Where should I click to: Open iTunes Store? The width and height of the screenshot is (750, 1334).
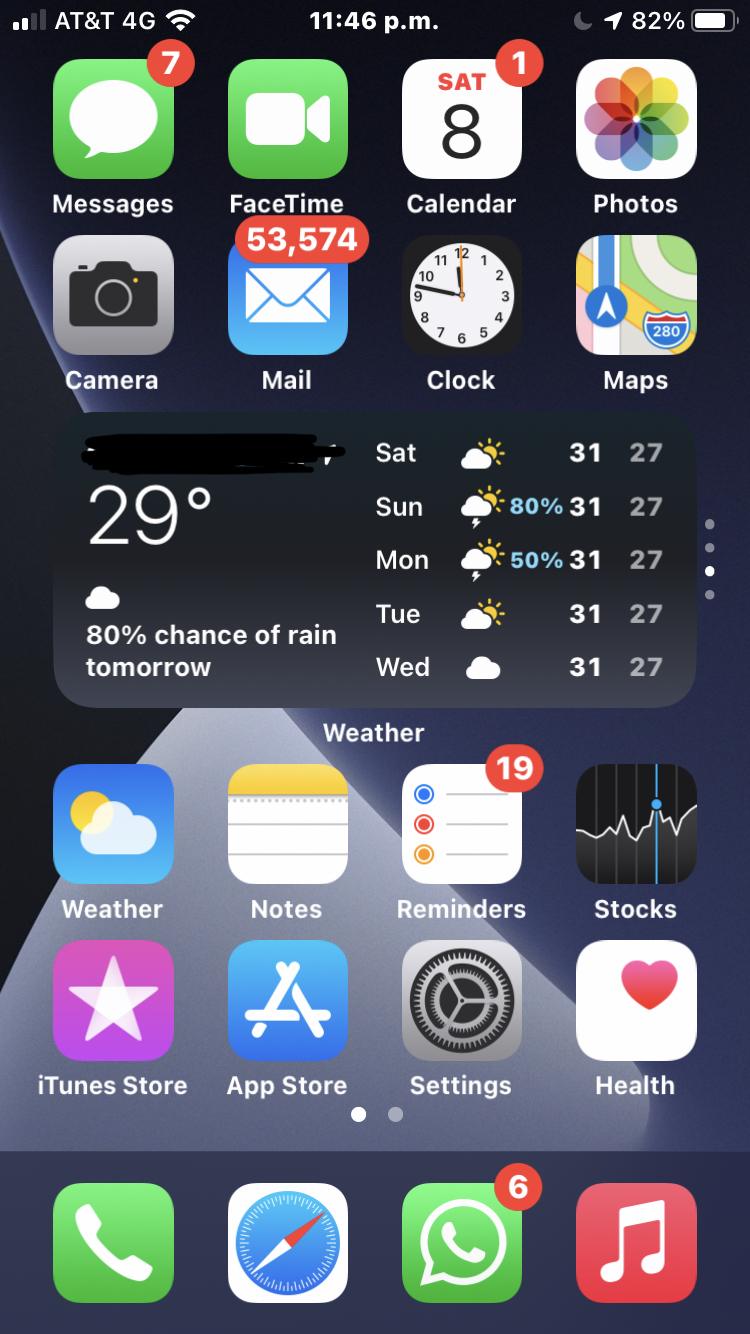(113, 1000)
